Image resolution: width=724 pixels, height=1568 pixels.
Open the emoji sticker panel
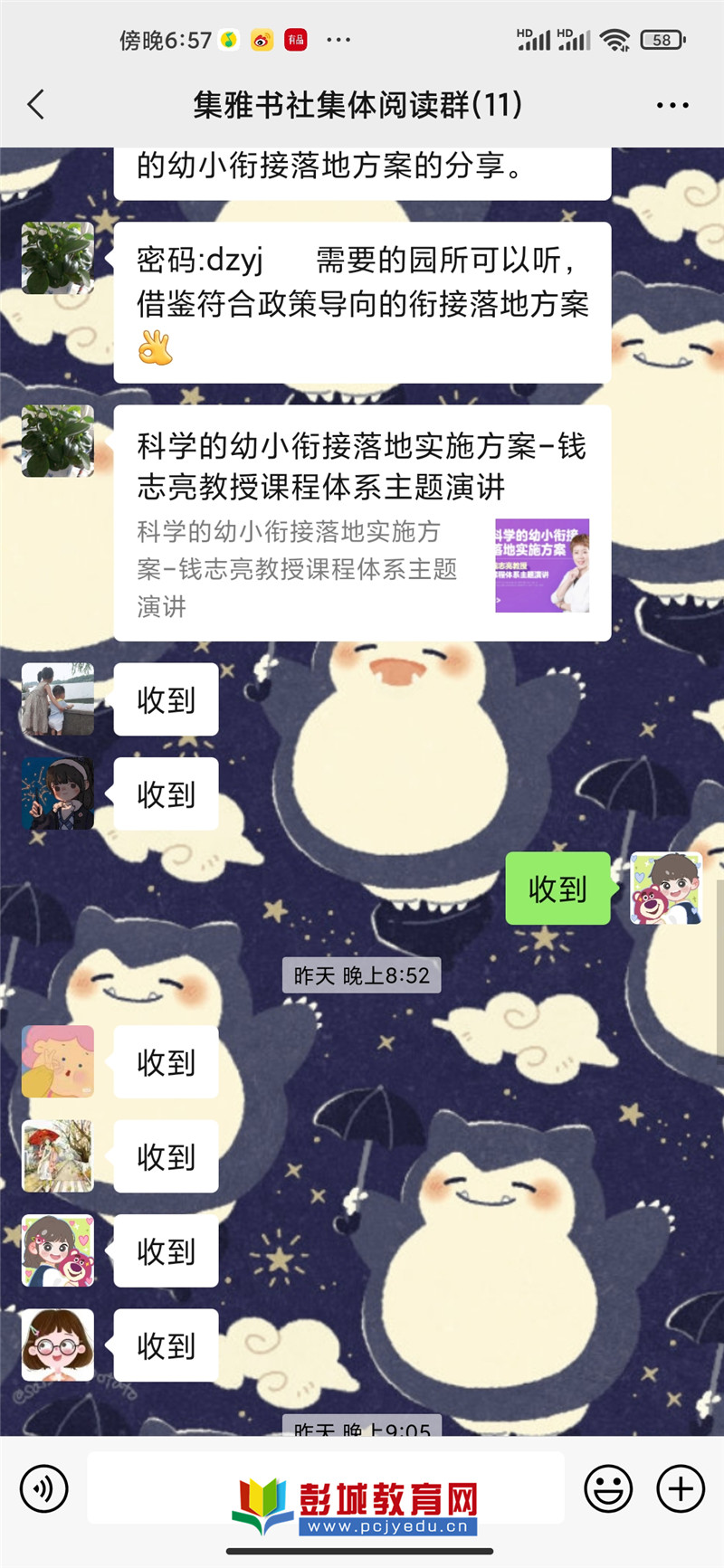[x=608, y=1488]
